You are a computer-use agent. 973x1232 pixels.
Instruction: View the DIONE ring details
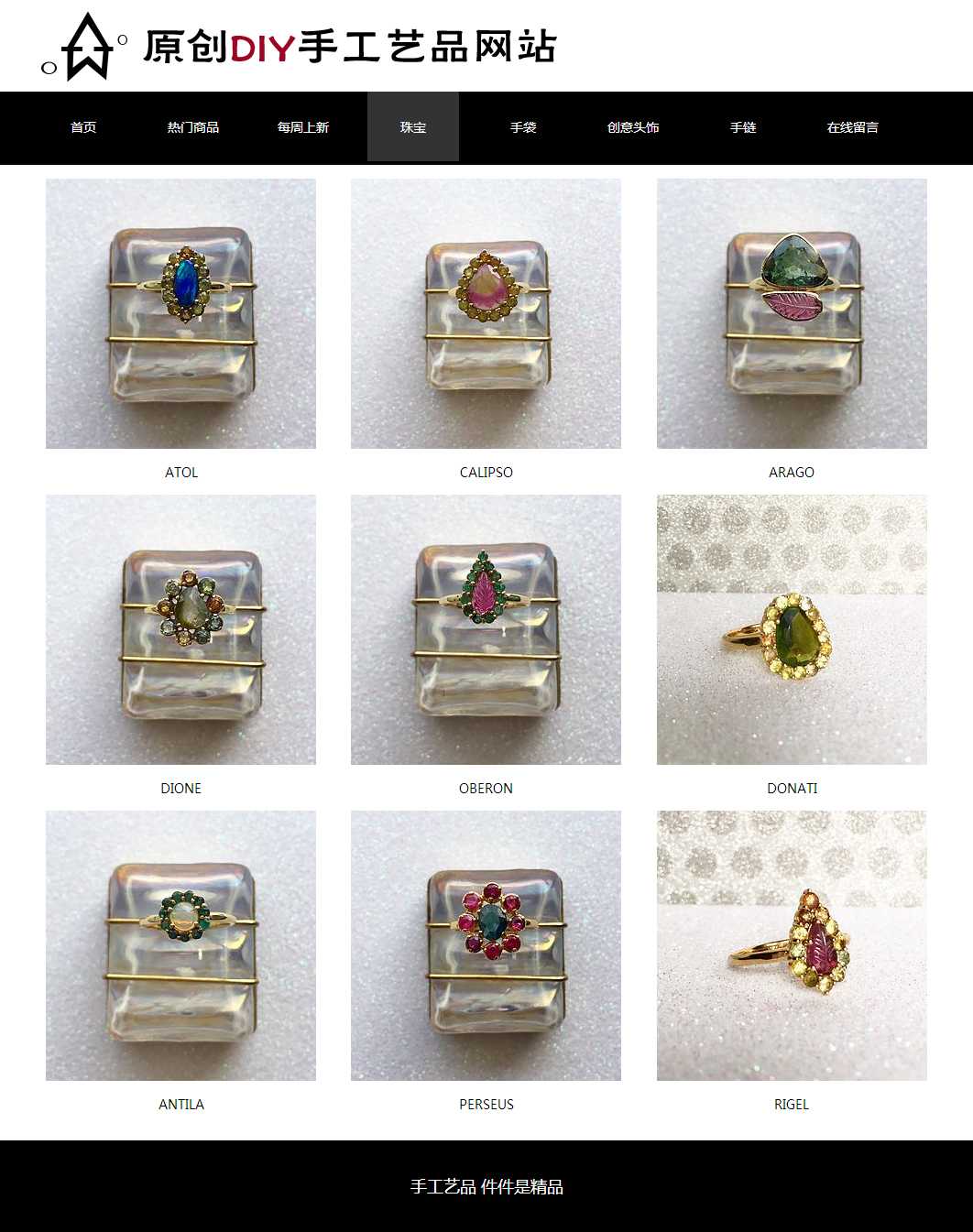tap(180, 629)
